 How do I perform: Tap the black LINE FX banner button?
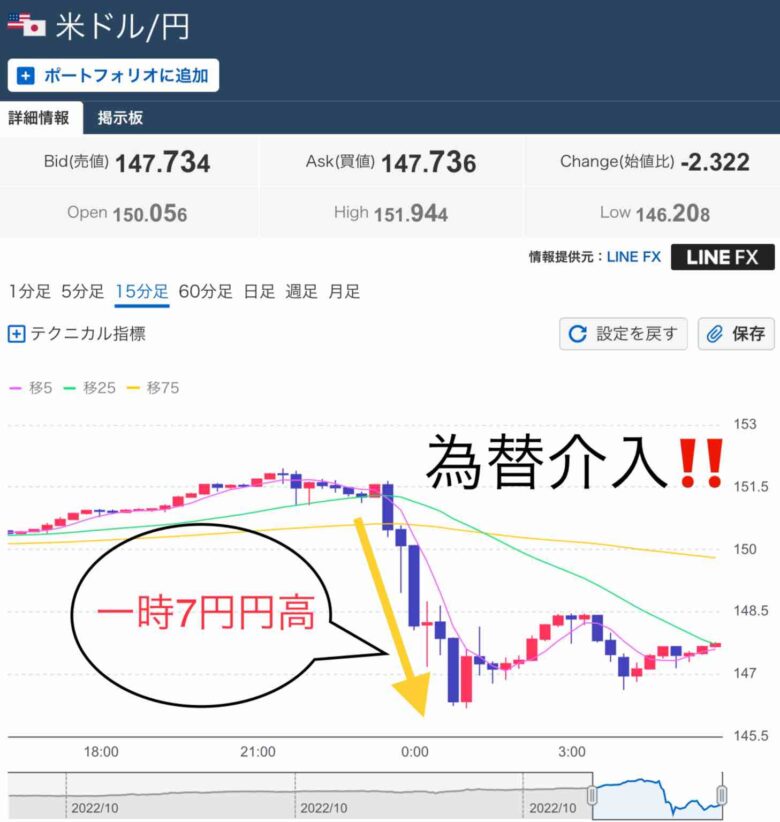(722, 257)
